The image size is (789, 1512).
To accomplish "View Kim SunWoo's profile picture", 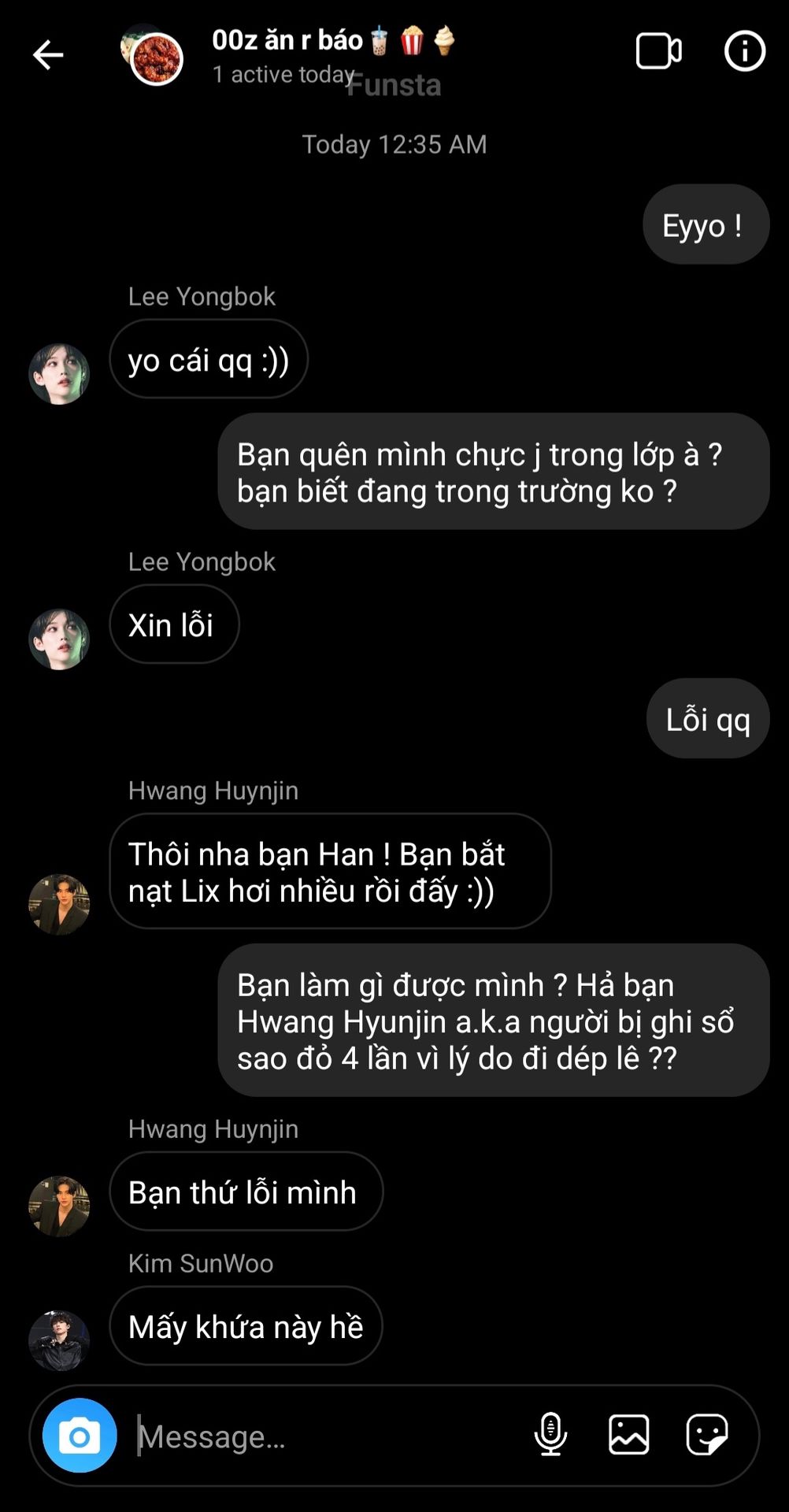I will 59,1340.
